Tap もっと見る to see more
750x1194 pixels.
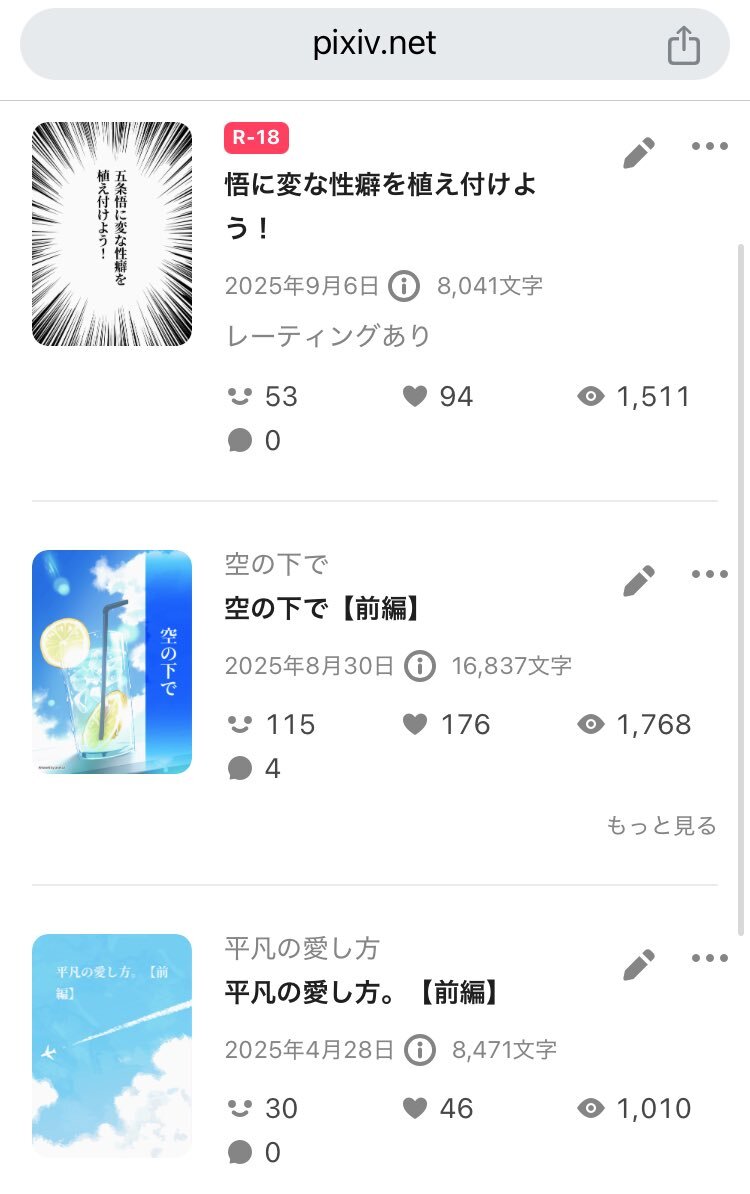(661, 826)
